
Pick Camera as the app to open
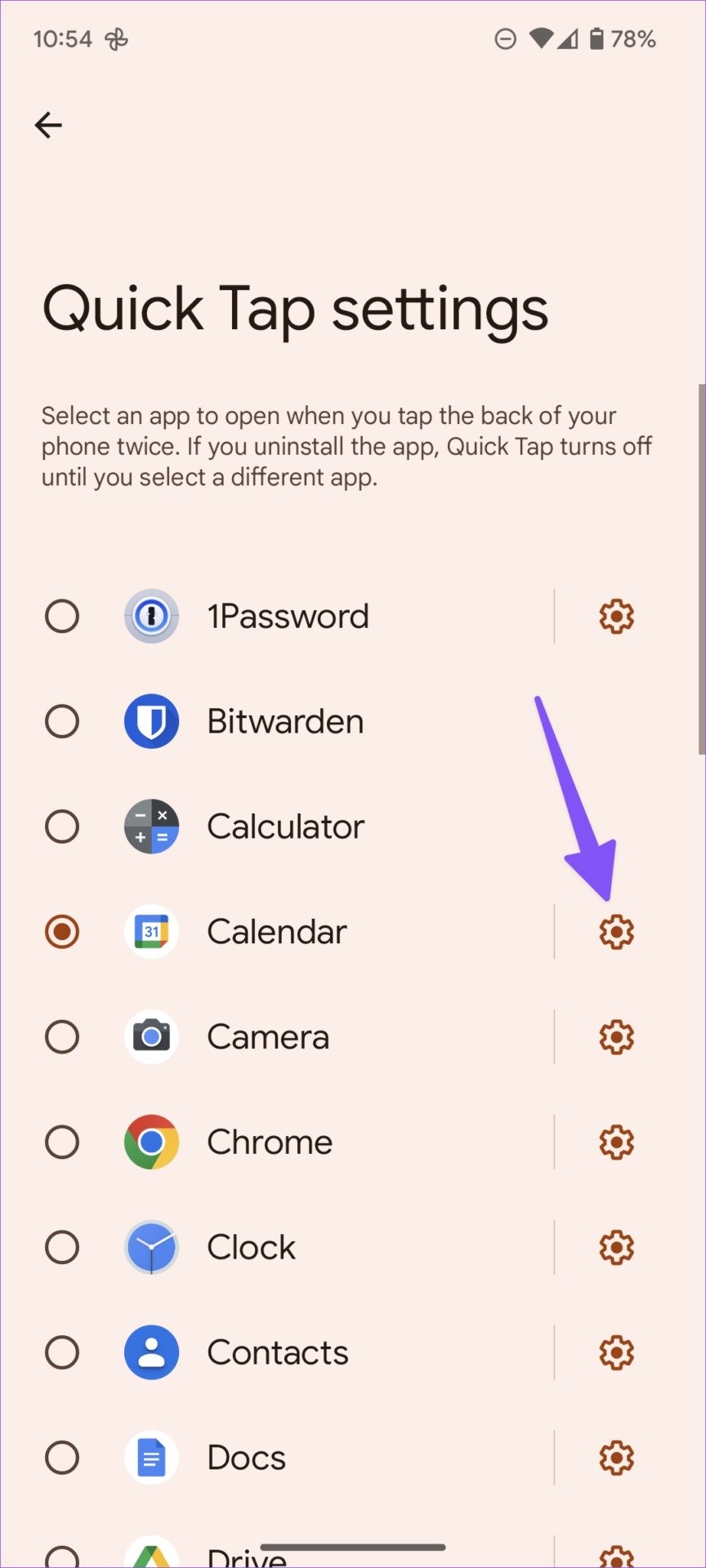click(x=62, y=1037)
